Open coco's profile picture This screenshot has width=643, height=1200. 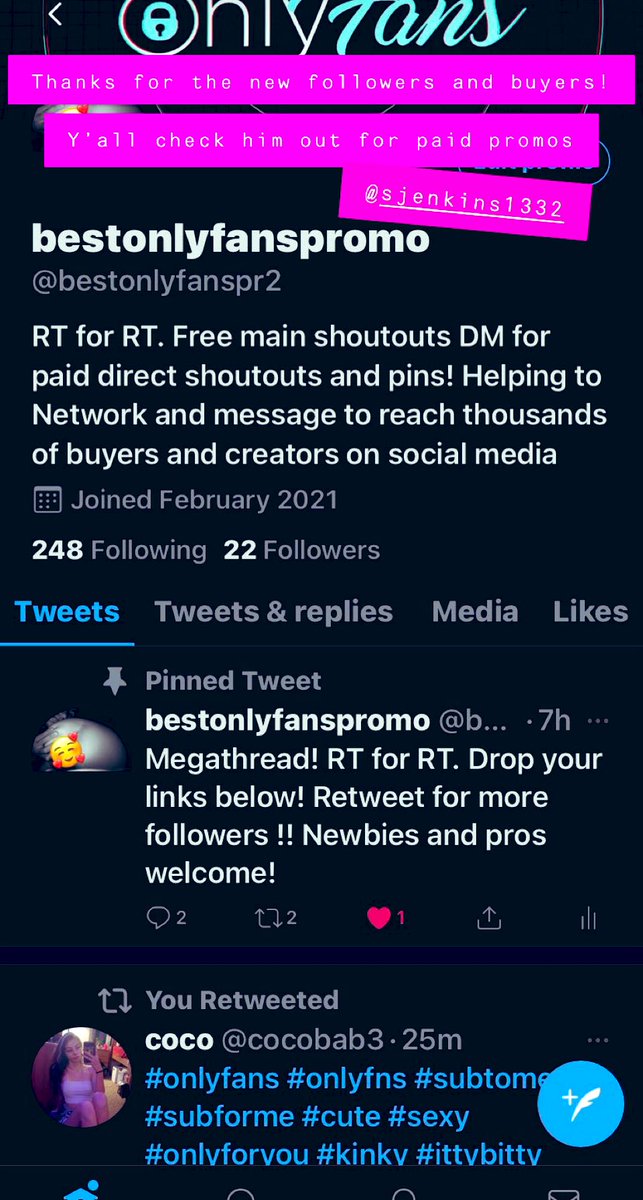click(x=82, y=1077)
